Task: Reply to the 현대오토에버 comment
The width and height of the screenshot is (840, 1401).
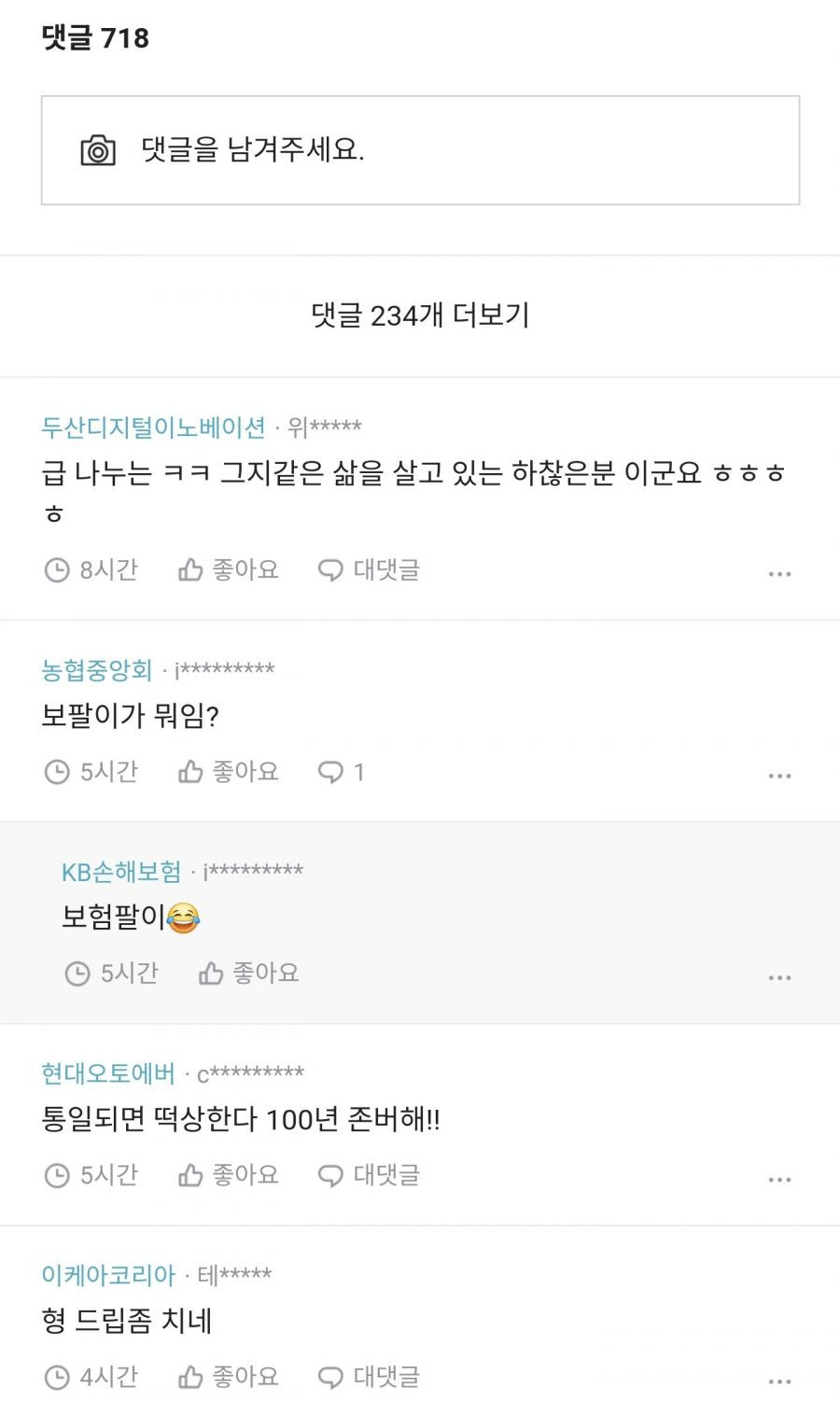Action: coord(370,1175)
